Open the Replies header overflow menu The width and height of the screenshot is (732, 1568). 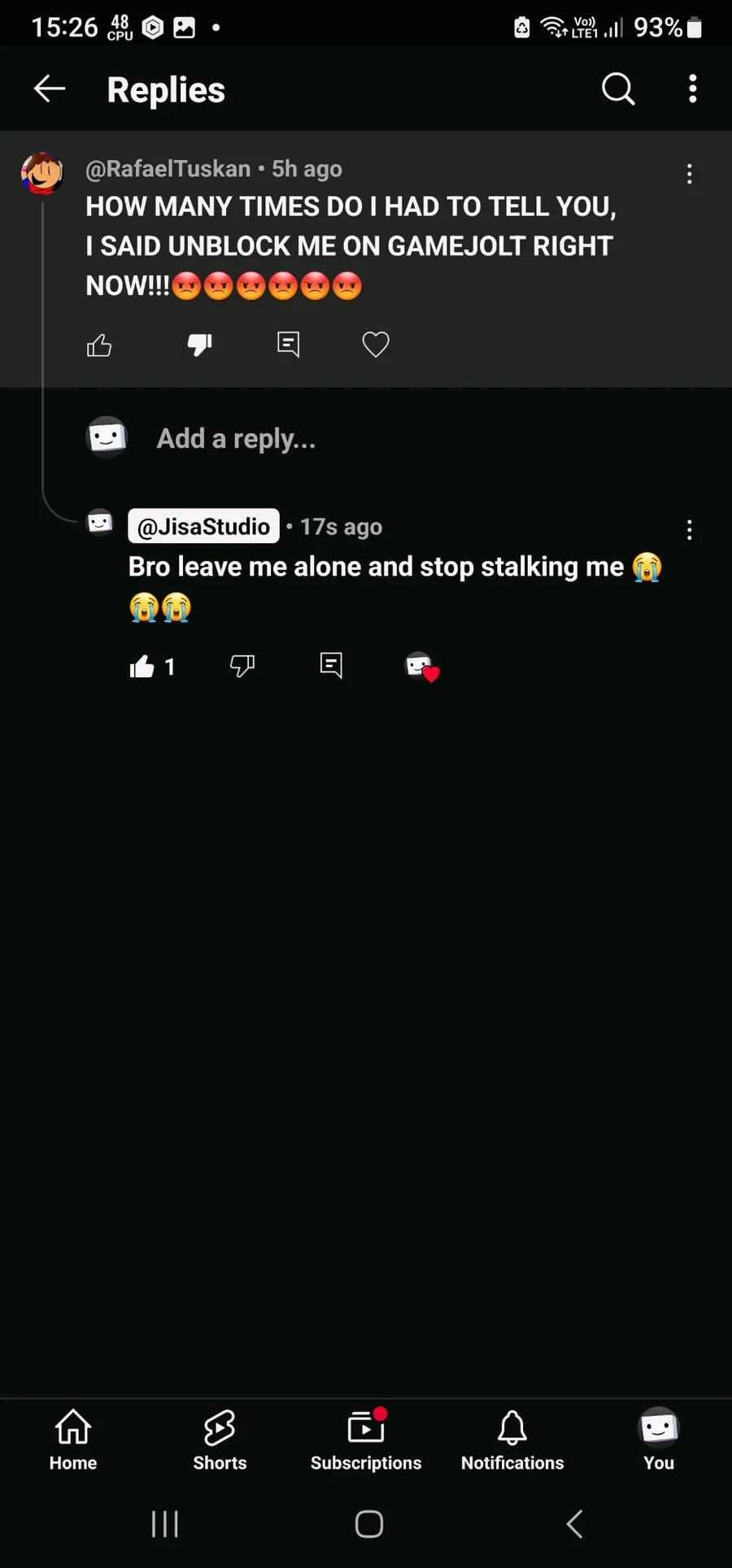(x=693, y=89)
